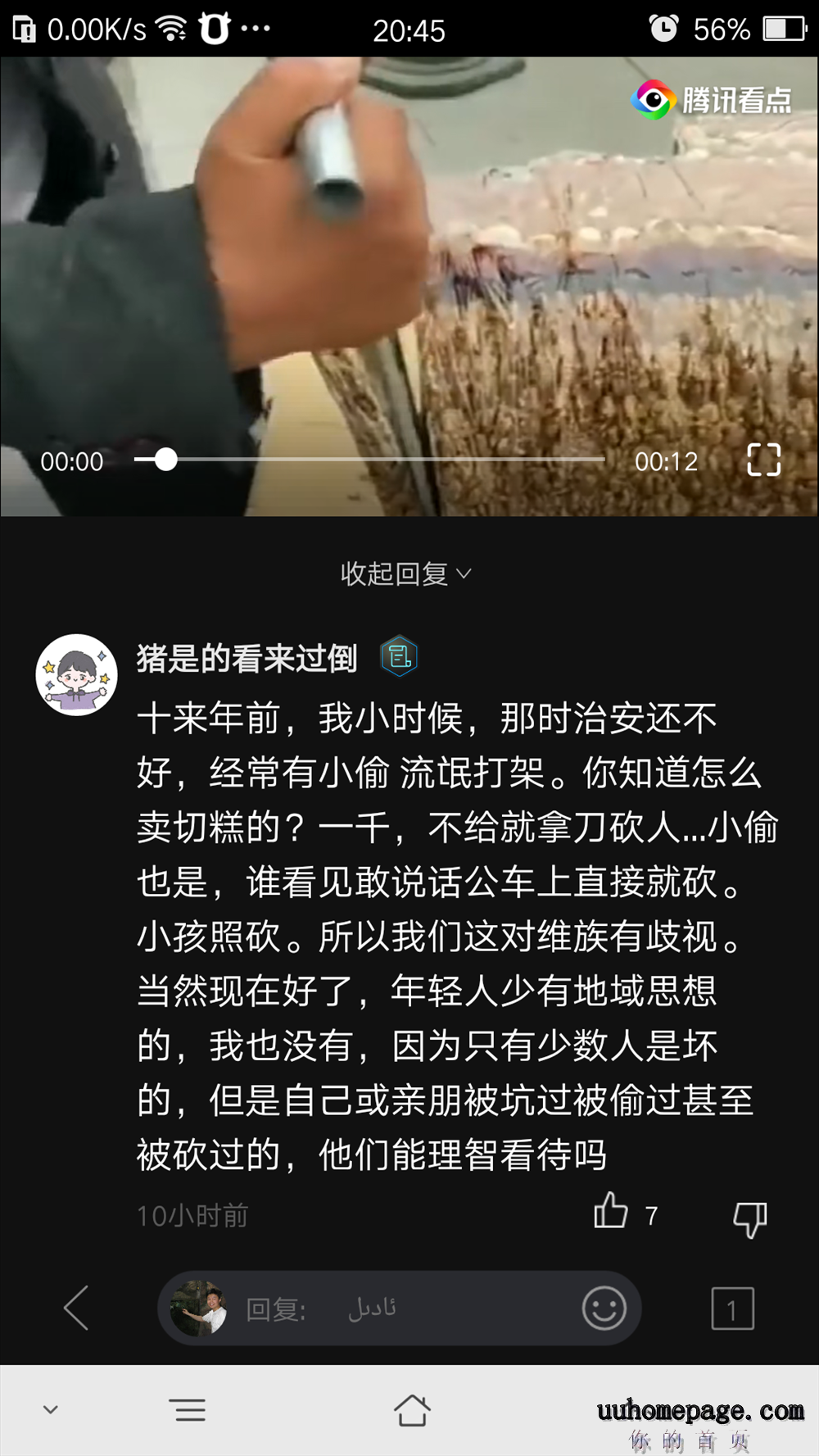The image size is (819, 1456).
Task: Go to the browser home page
Action: (x=412, y=1410)
